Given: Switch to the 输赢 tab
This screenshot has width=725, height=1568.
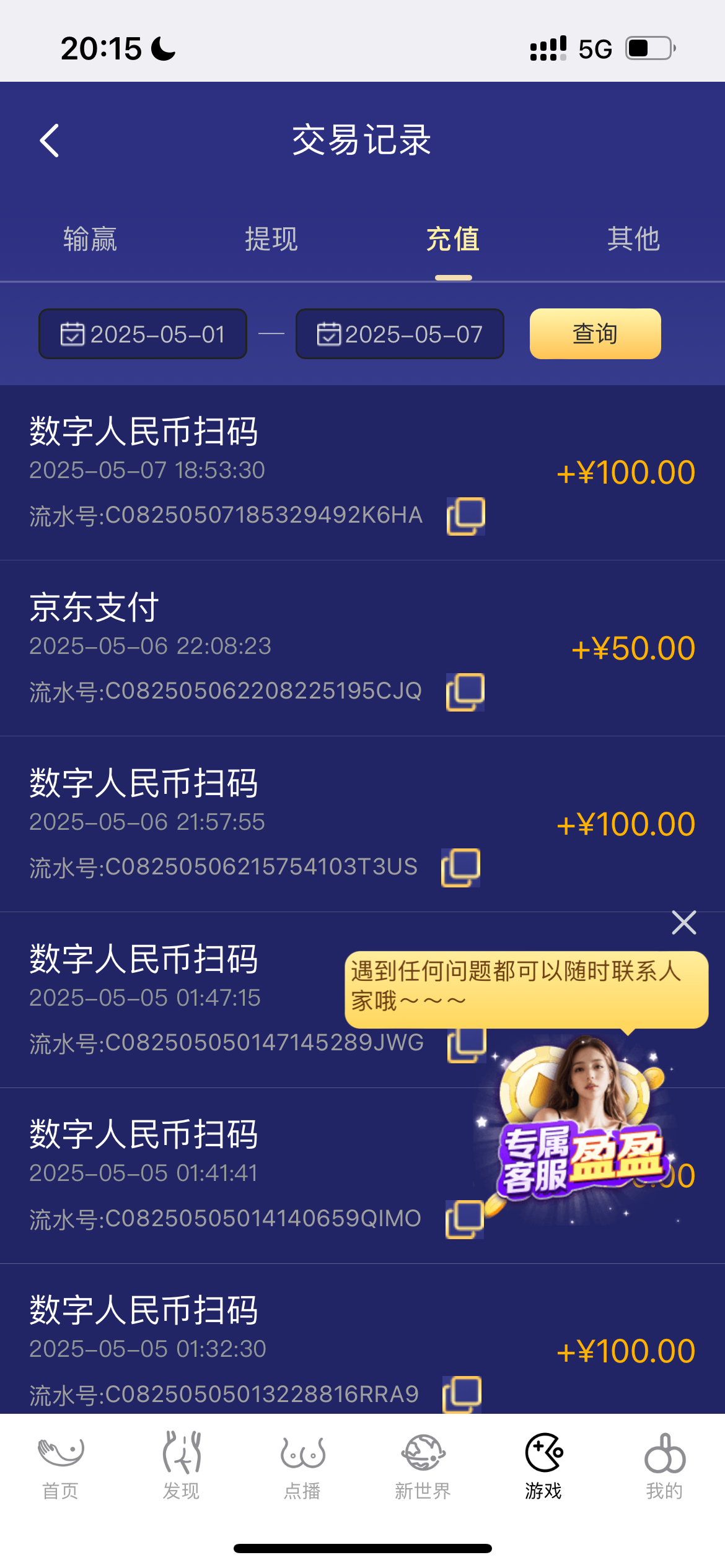Looking at the screenshot, I should pyautogui.click(x=90, y=238).
